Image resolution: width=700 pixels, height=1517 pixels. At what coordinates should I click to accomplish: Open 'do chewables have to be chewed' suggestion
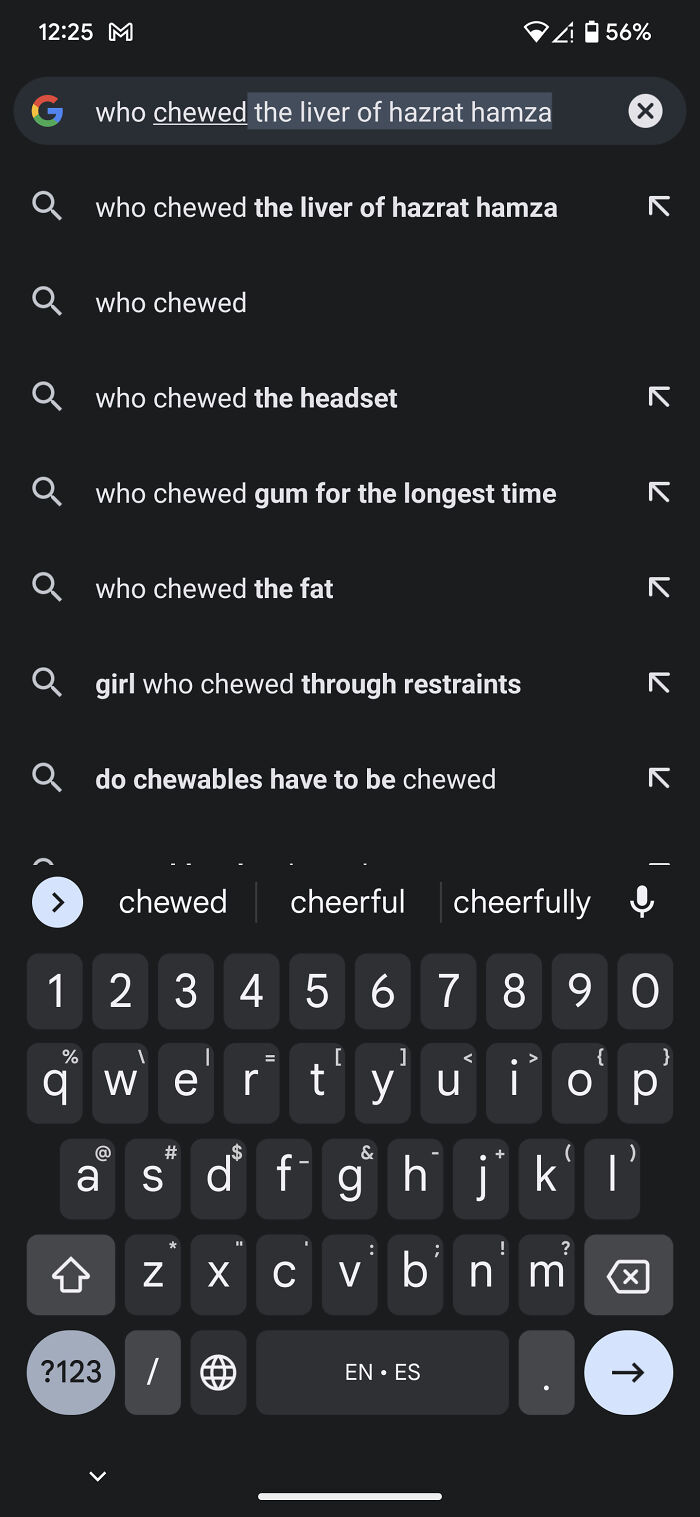tap(295, 779)
